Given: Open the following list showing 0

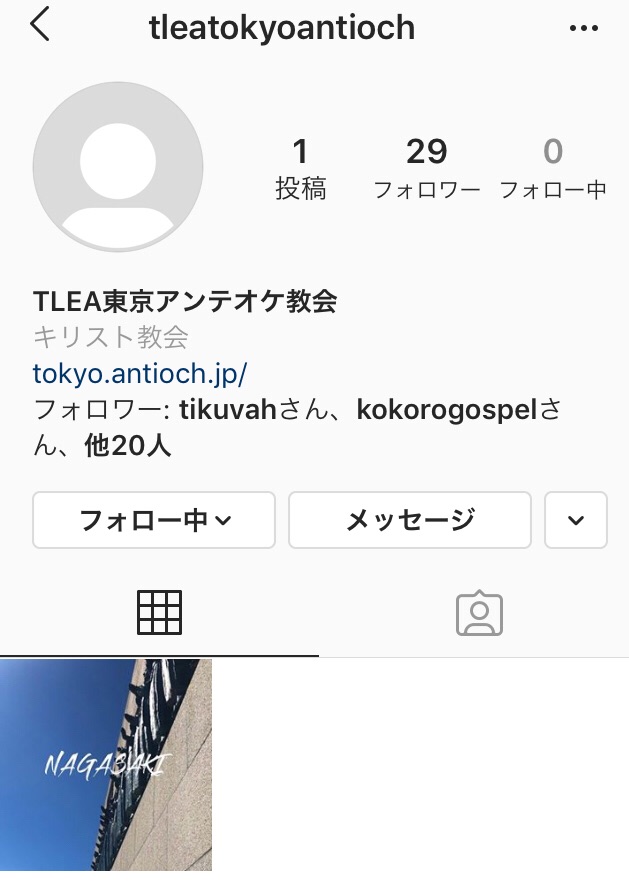Looking at the screenshot, I should tap(553, 168).
